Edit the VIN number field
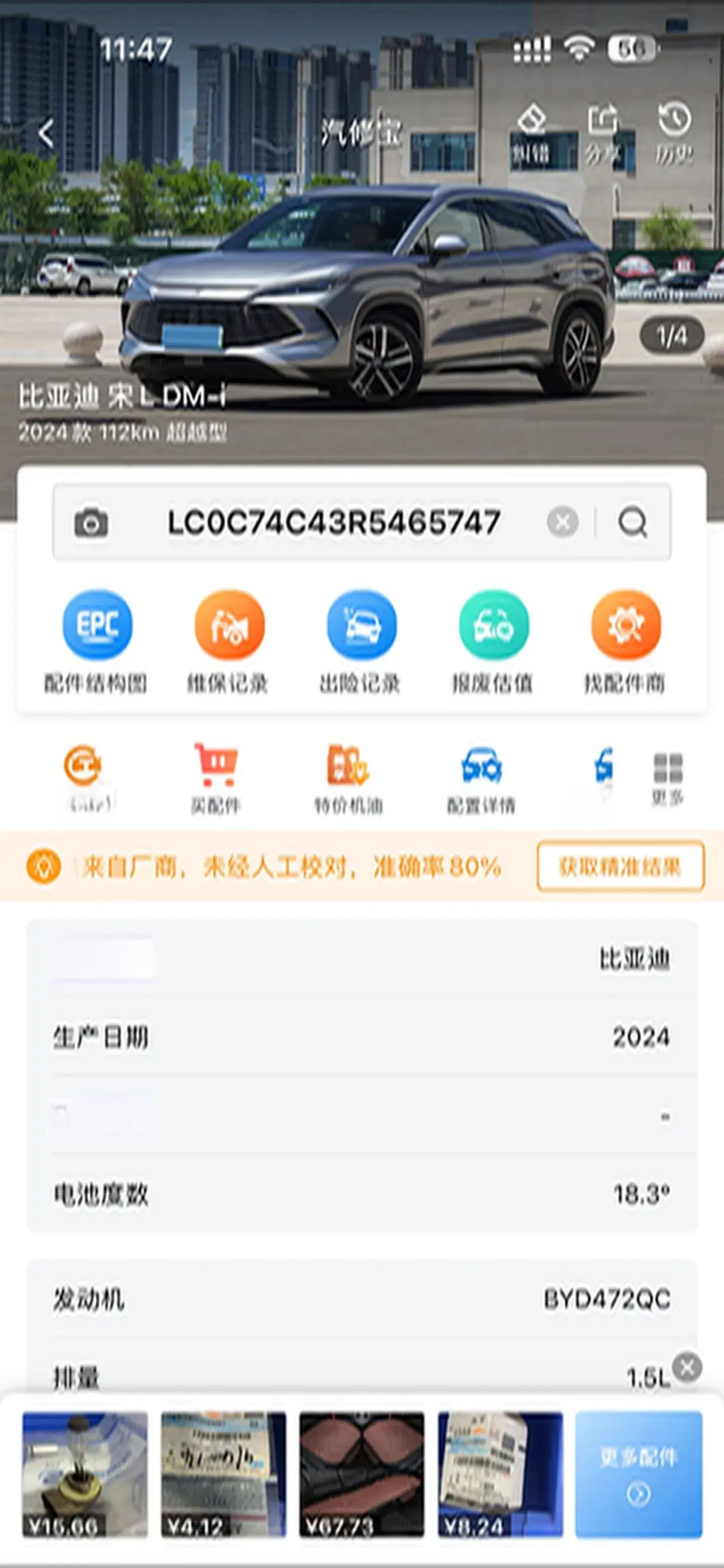The image size is (724, 1568). click(x=334, y=522)
